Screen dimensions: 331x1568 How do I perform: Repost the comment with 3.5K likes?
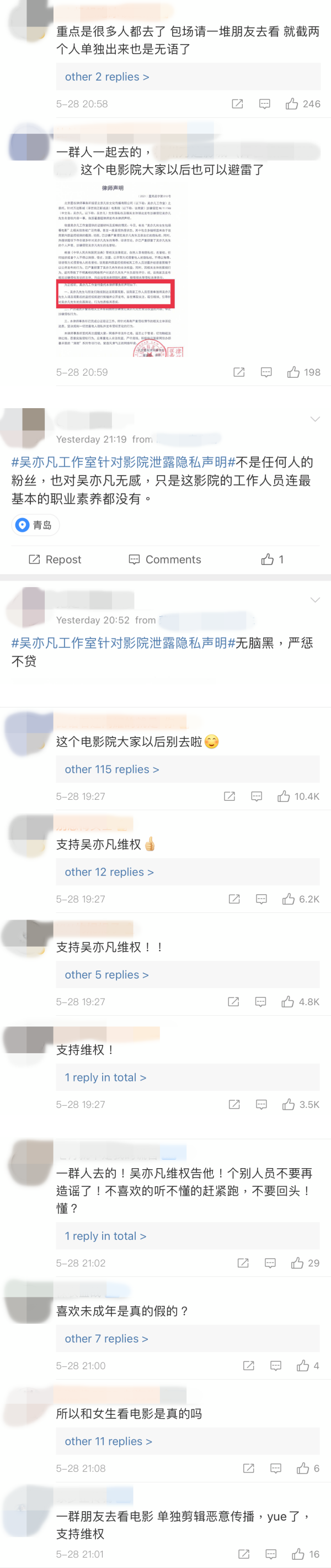[234, 1104]
